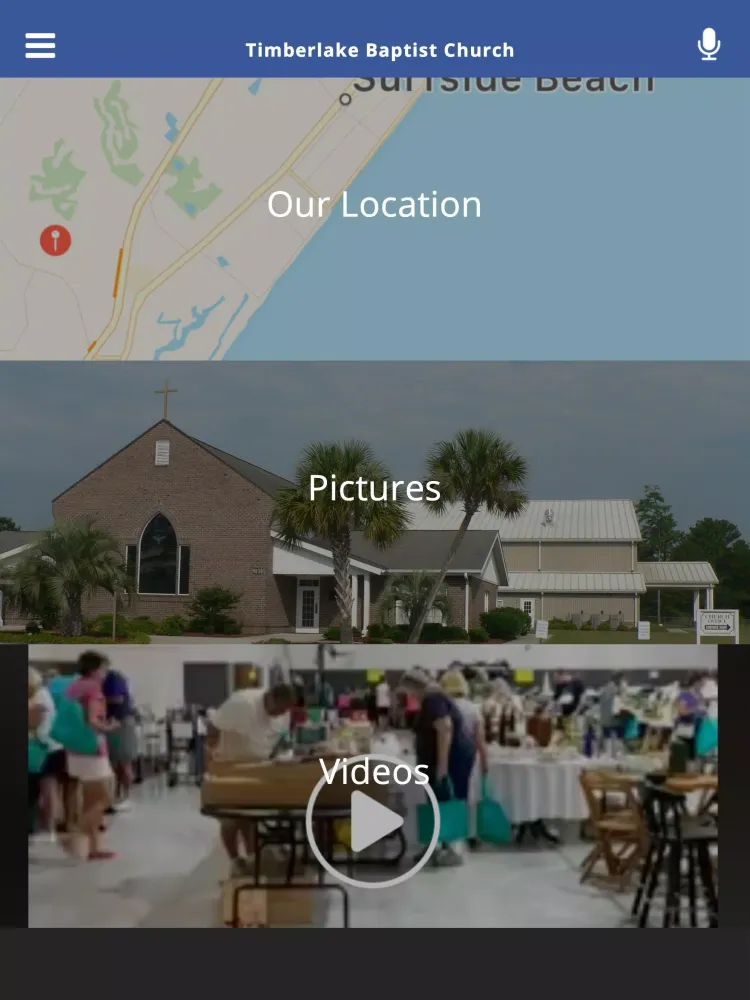Image resolution: width=750 pixels, height=1000 pixels.
Task: Open the Videos tile
Action: (x=373, y=790)
